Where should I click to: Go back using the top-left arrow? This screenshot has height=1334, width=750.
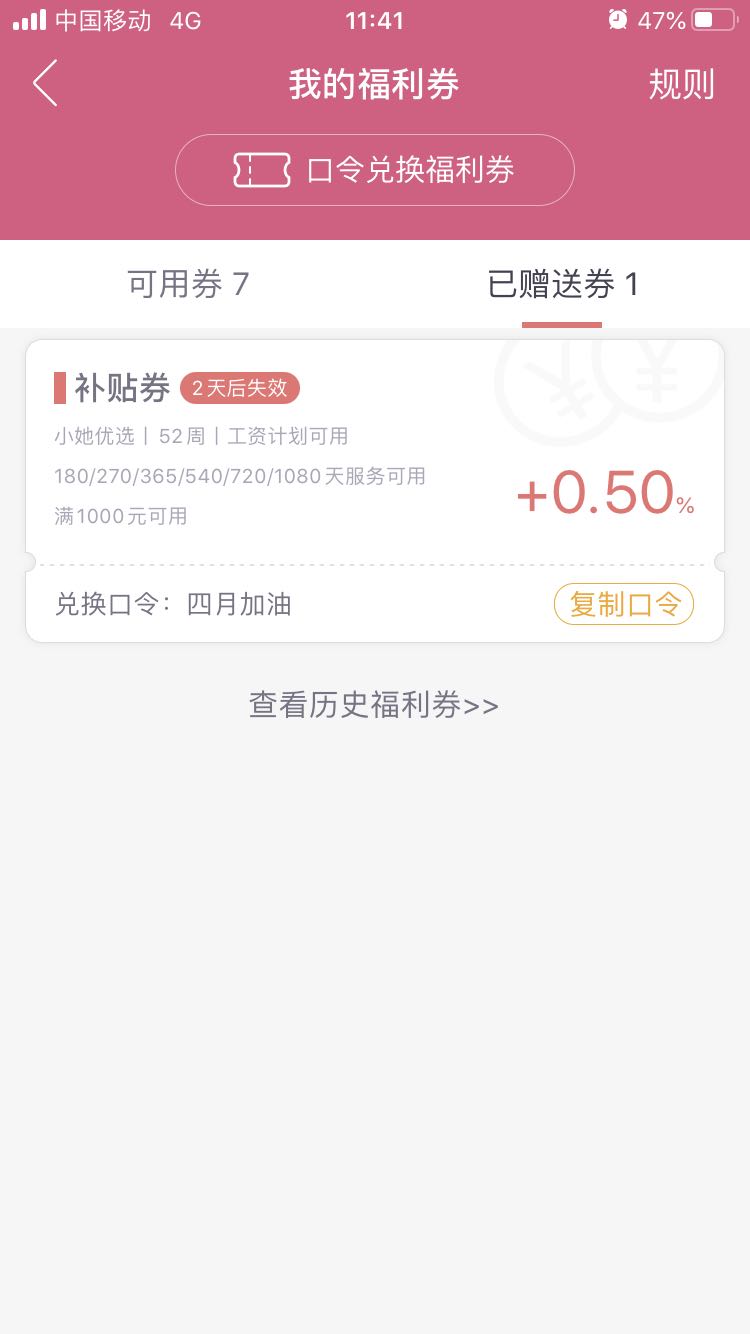pyautogui.click(x=45, y=83)
